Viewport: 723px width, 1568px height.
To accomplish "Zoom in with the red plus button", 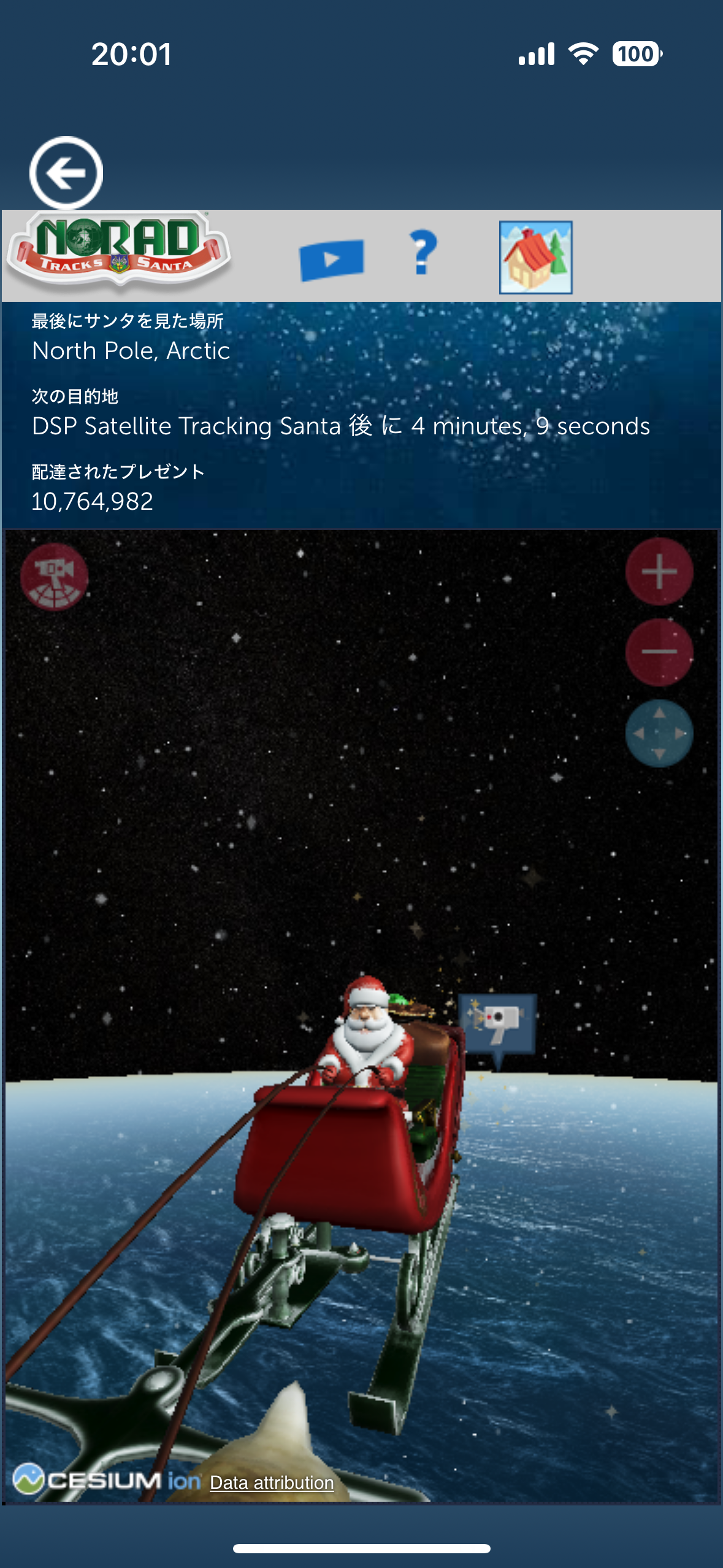I will tap(659, 572).
